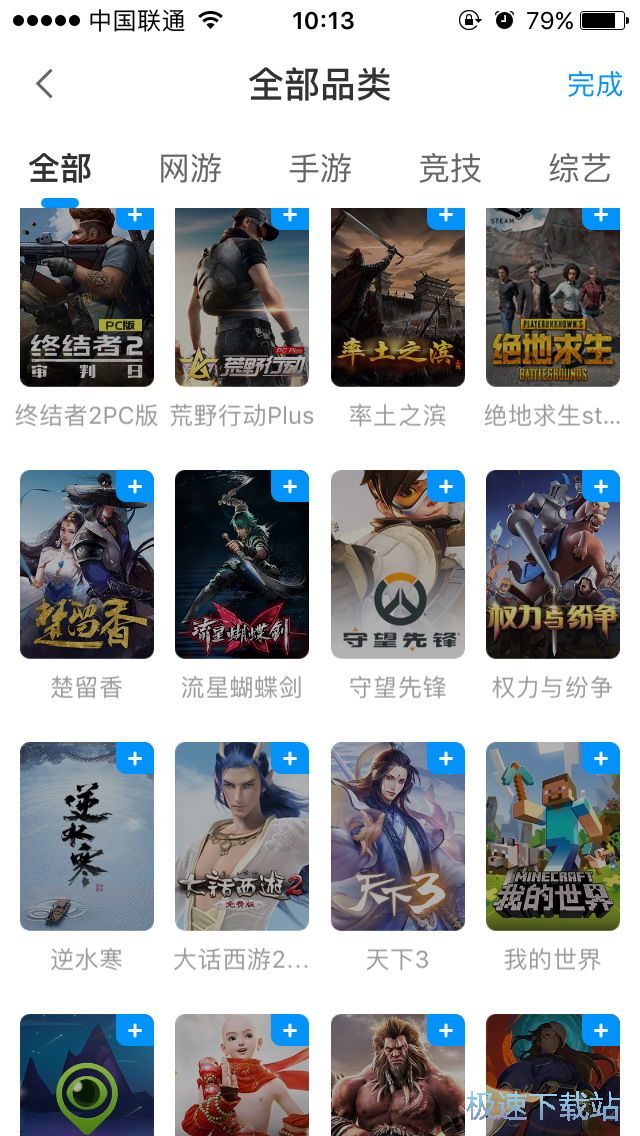Add 我的世界 using its plus icon
This screenshot has height=1136, width=640.
(x=601, y=759)
